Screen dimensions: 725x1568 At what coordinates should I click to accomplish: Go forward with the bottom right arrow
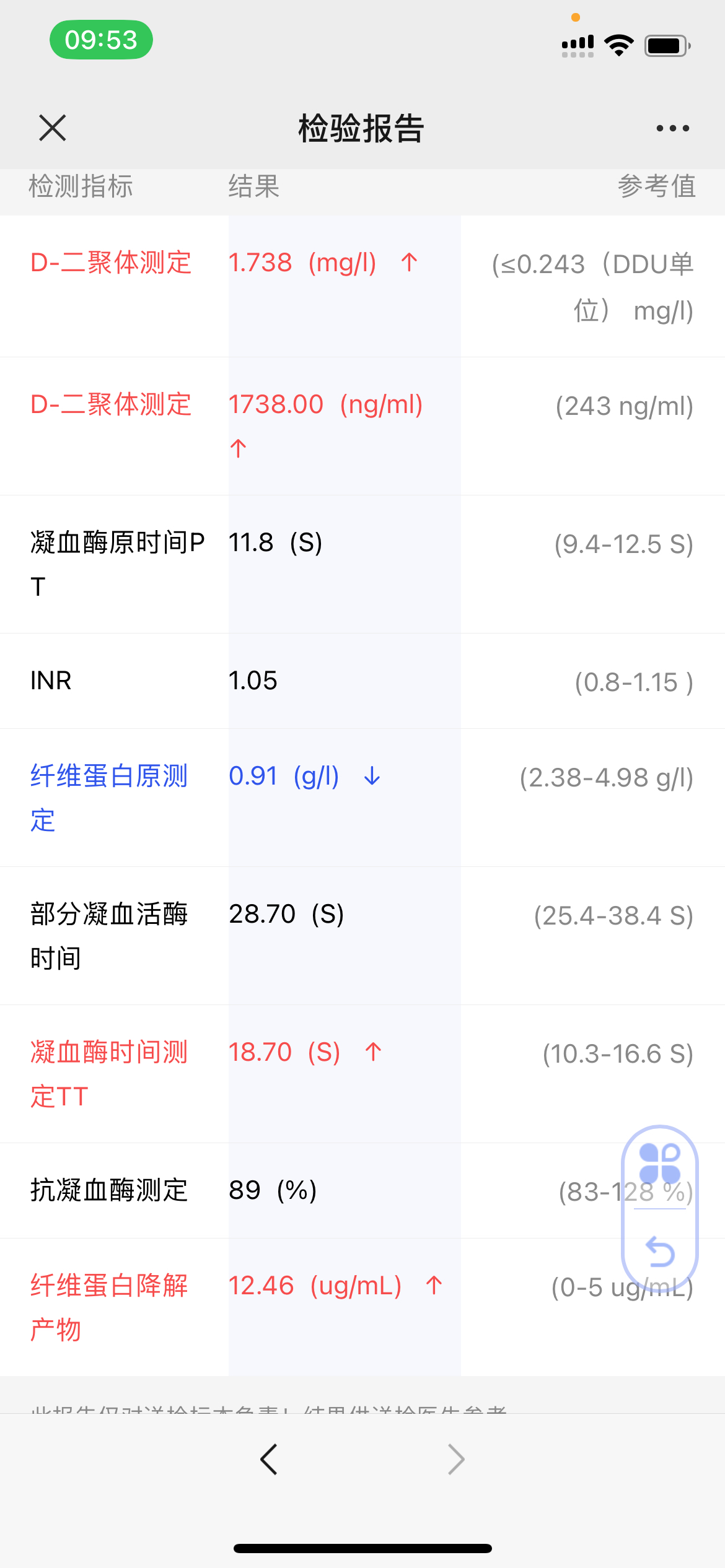(x=456, y=1460)
